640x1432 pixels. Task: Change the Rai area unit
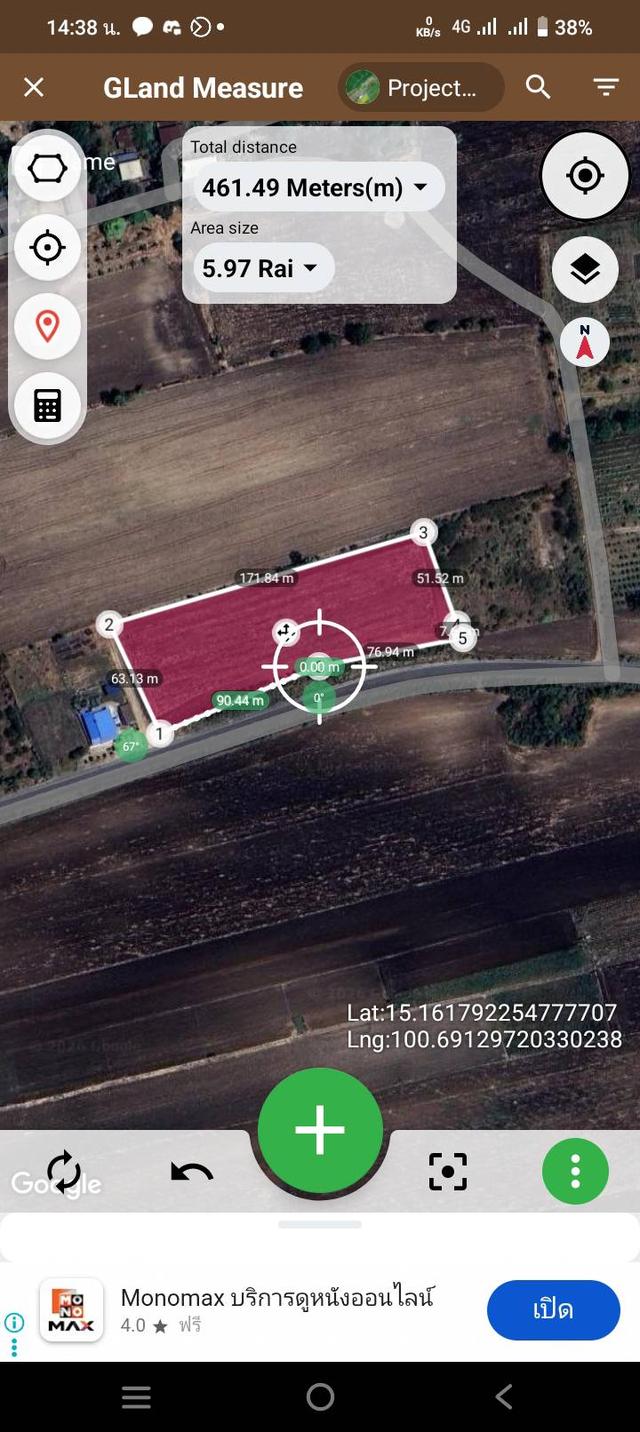point(261,268)
